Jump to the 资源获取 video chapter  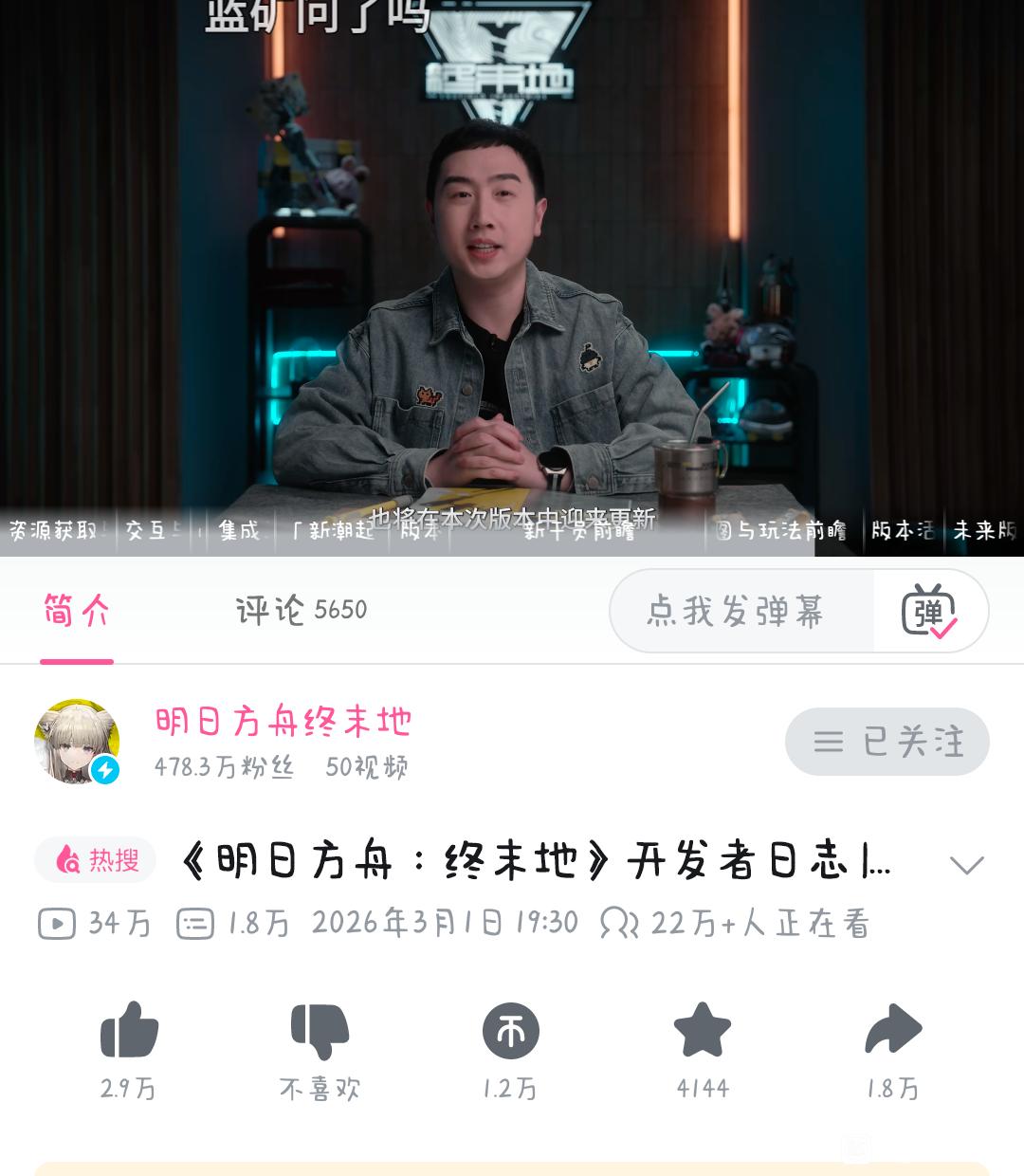[x=55, y=531]
